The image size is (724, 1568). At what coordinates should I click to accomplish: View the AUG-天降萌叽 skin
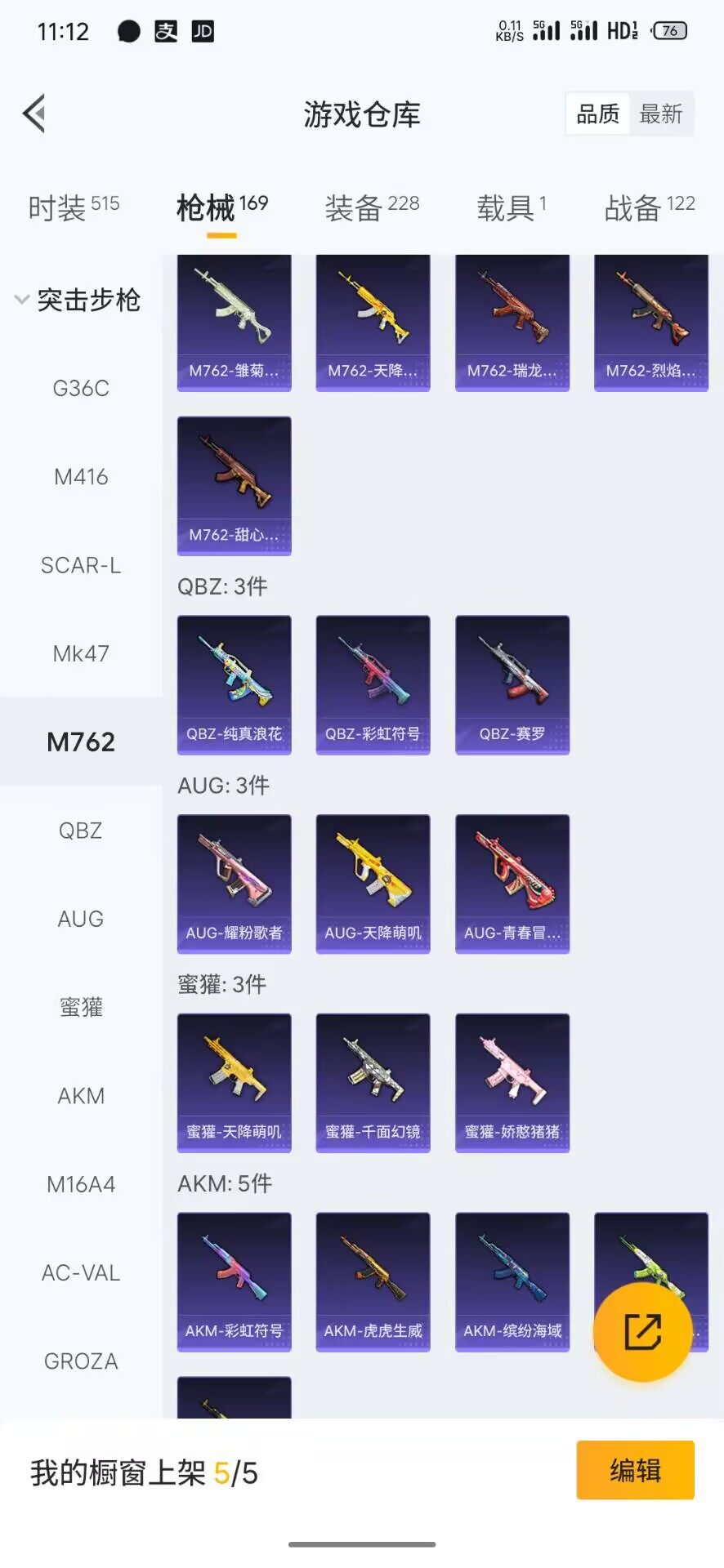(373, 884)
